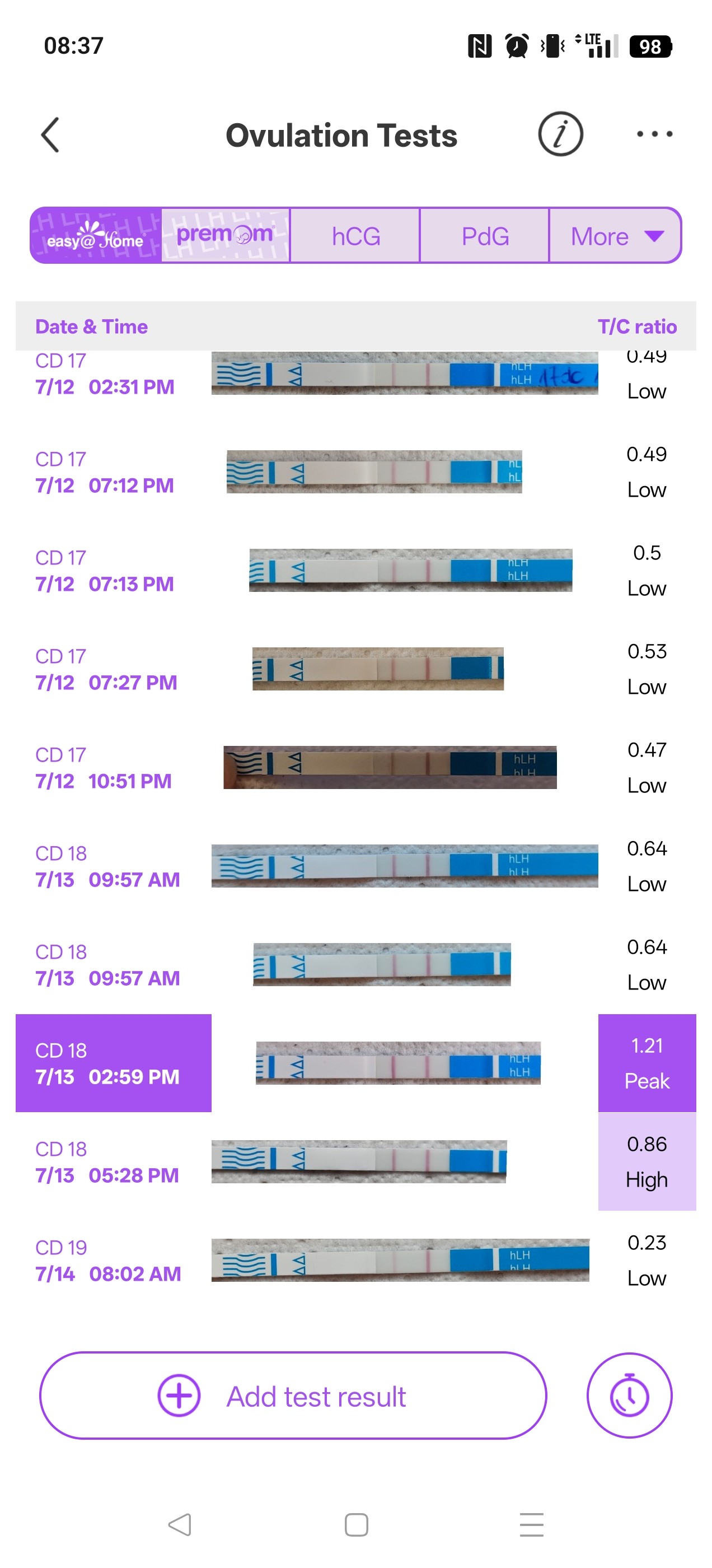712x1568 pixels.
Task: Go back from Ovulation Tests
Action: (50, 134)
